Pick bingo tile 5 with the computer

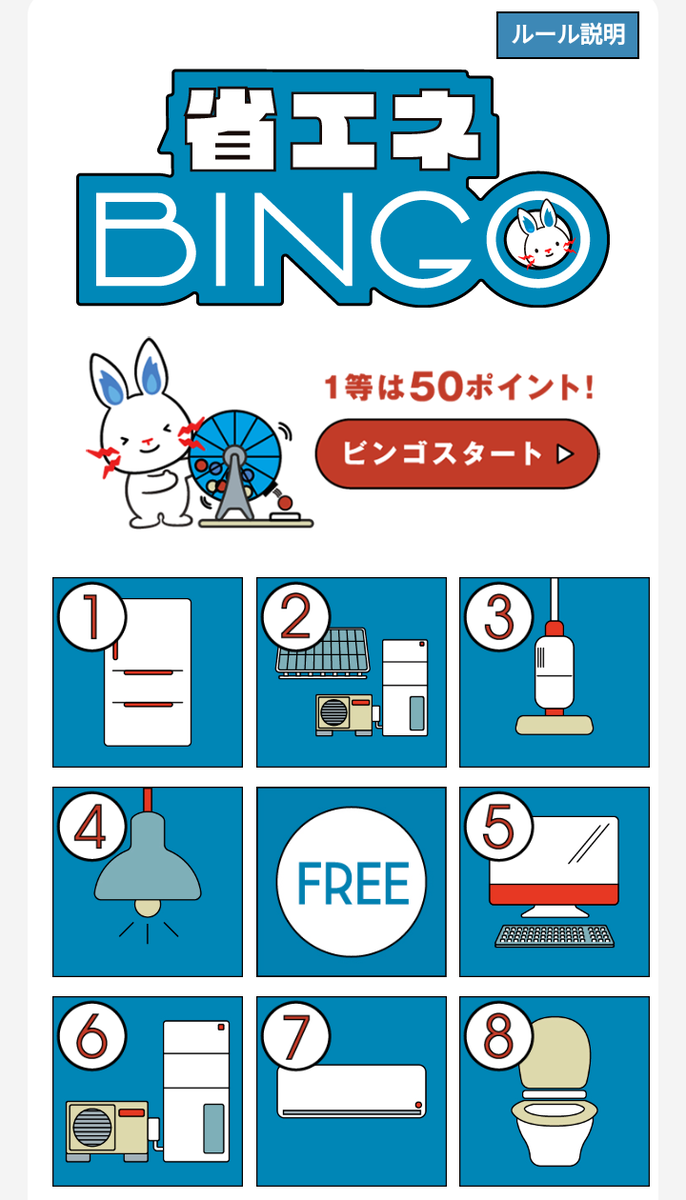click(x=555, y=882)
